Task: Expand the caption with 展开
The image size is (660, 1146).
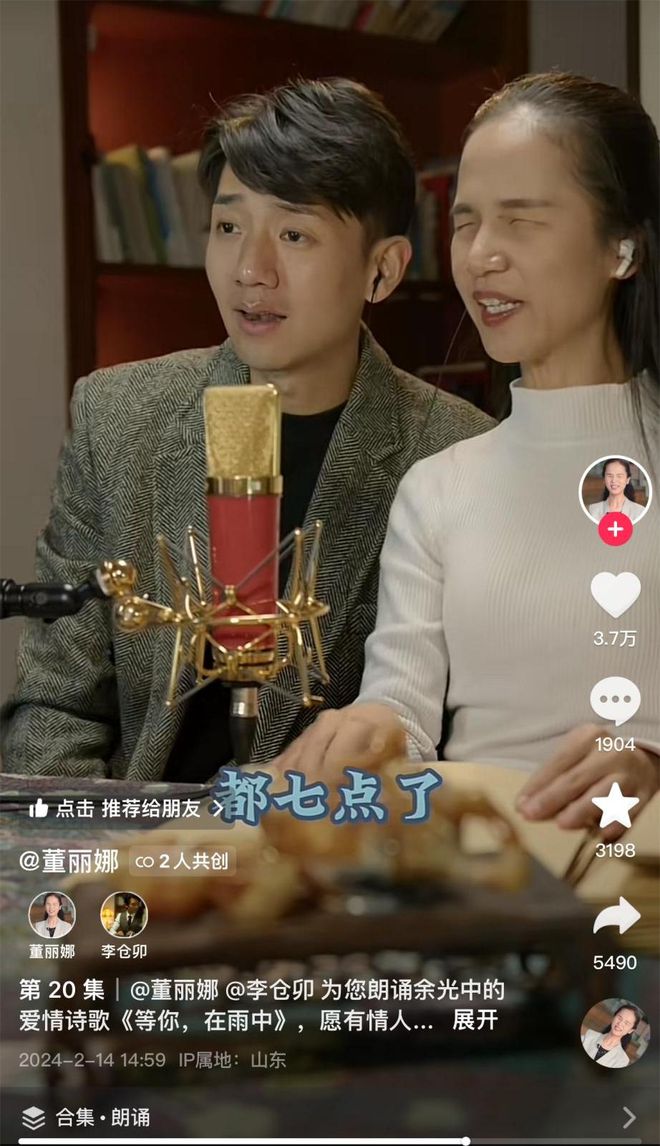Action: [474, 1021]
